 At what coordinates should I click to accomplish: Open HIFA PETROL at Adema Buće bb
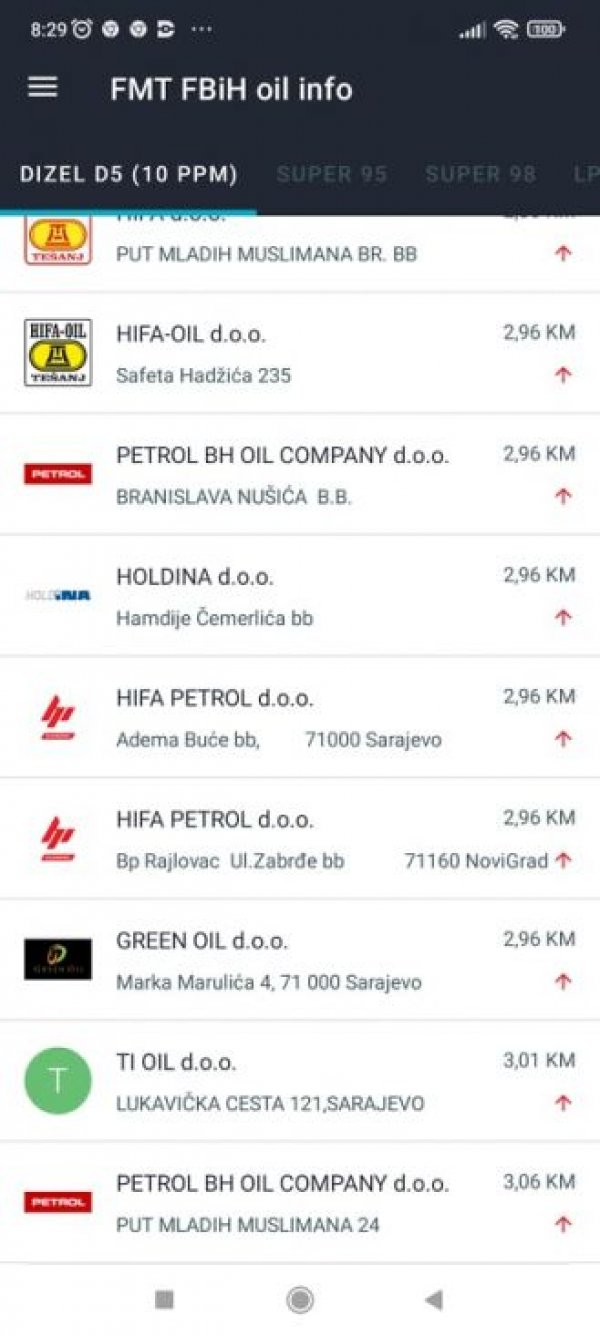[x=300, y=717]
